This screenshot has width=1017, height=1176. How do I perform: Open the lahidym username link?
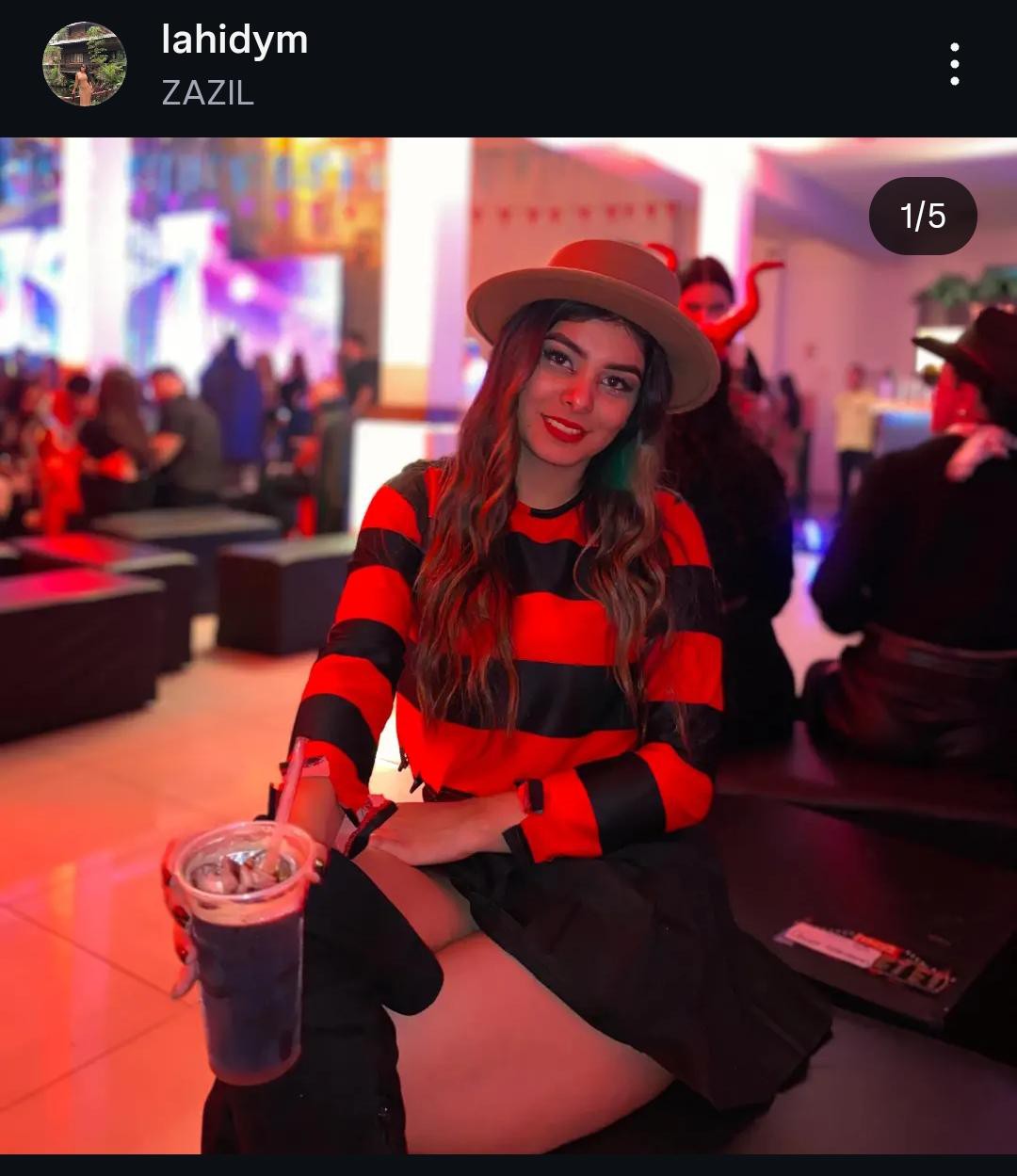pyautogui.click(x=234, y=40)
